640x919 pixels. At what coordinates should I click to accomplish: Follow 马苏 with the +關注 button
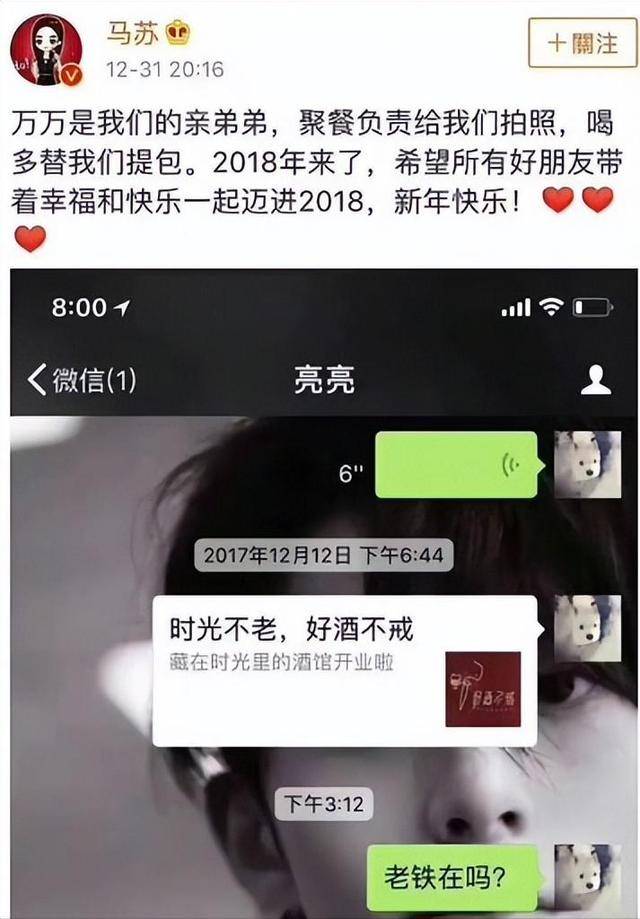pyautogui.click(x=581, y=43)
